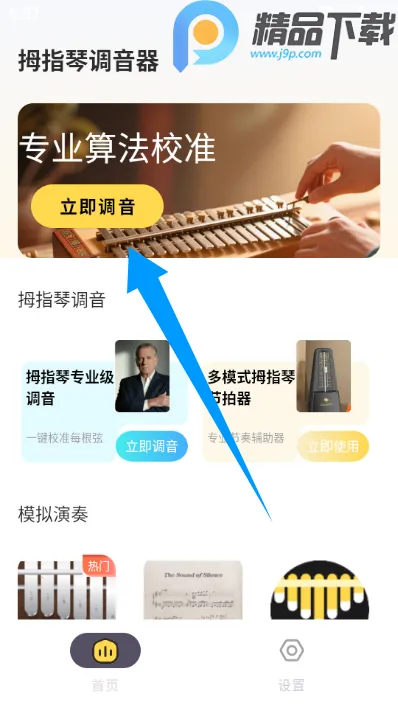This screenshot has width=398, height=708.
Task: Switch to the 设置 tab
Action: pyautogui.click(x=291, y=662)
